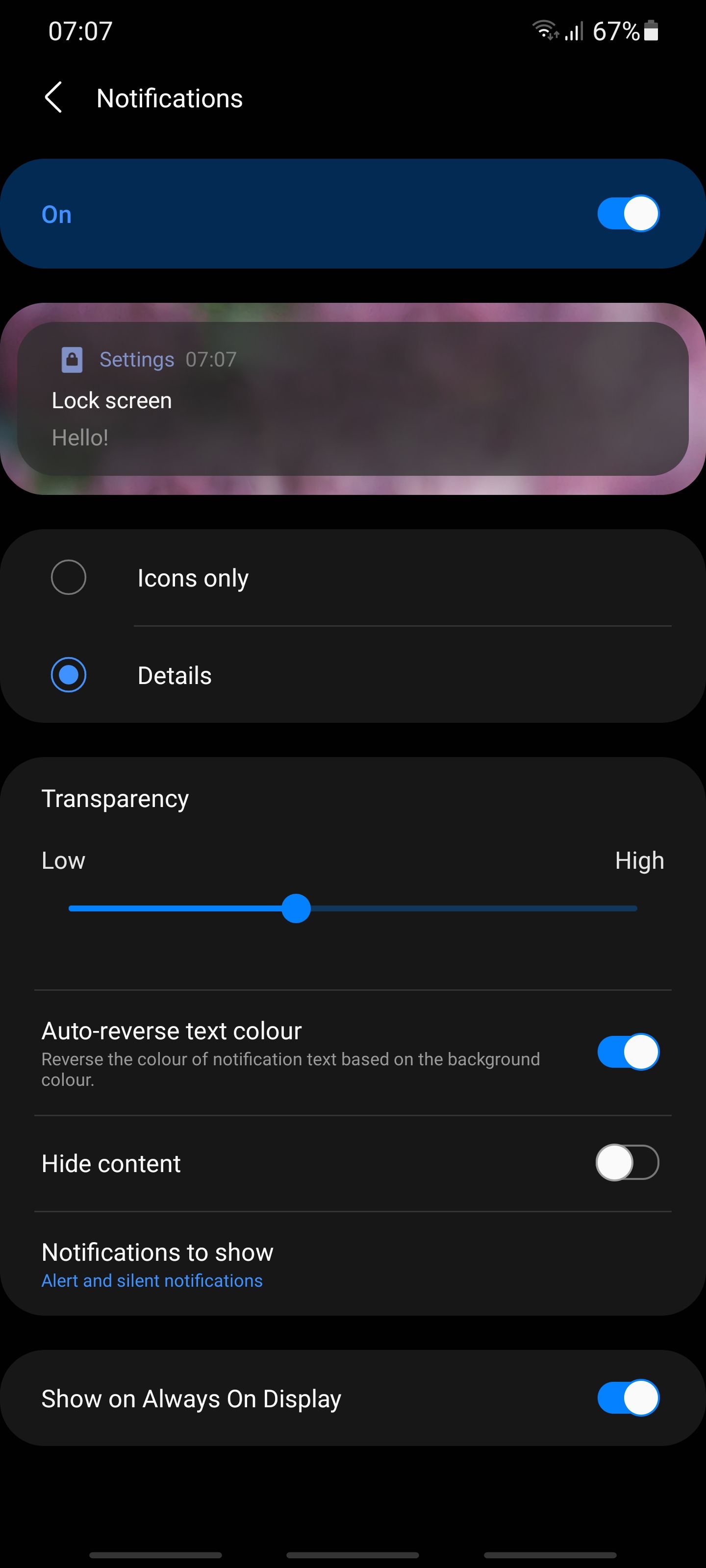This screenshot has height=1568, width=706.
Task: Turn off Show on Always On Display
Action: [628, 1397]
